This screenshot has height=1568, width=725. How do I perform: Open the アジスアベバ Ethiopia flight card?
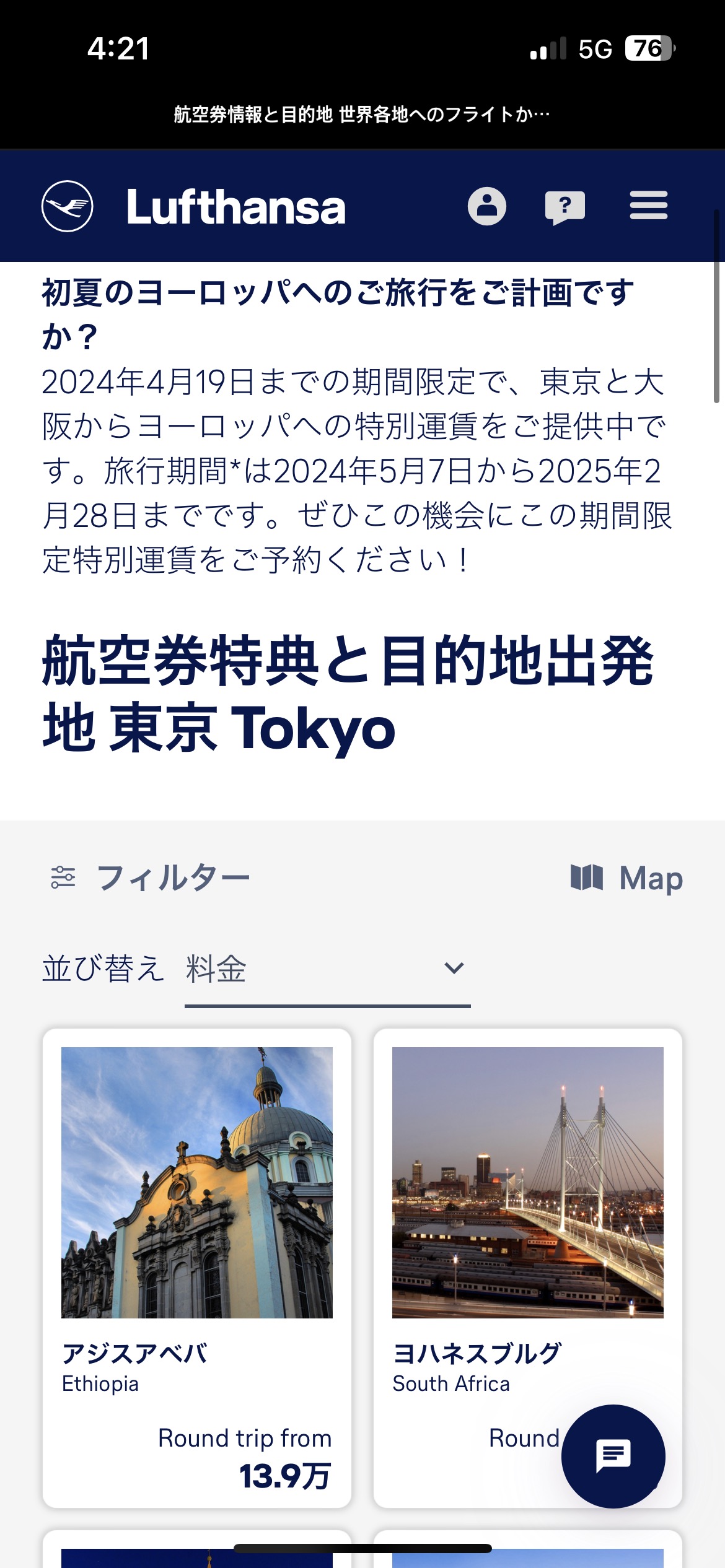coord(197,1267)
